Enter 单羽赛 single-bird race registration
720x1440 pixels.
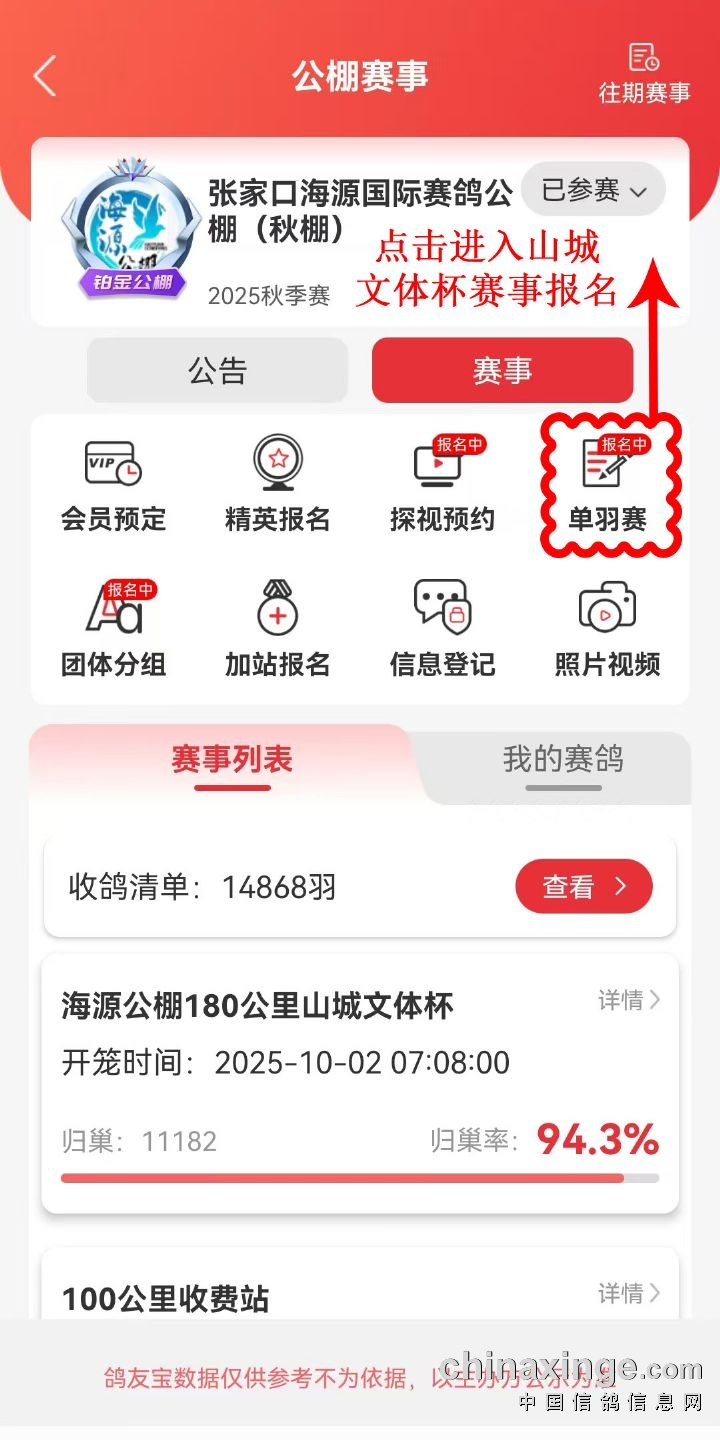608,487
